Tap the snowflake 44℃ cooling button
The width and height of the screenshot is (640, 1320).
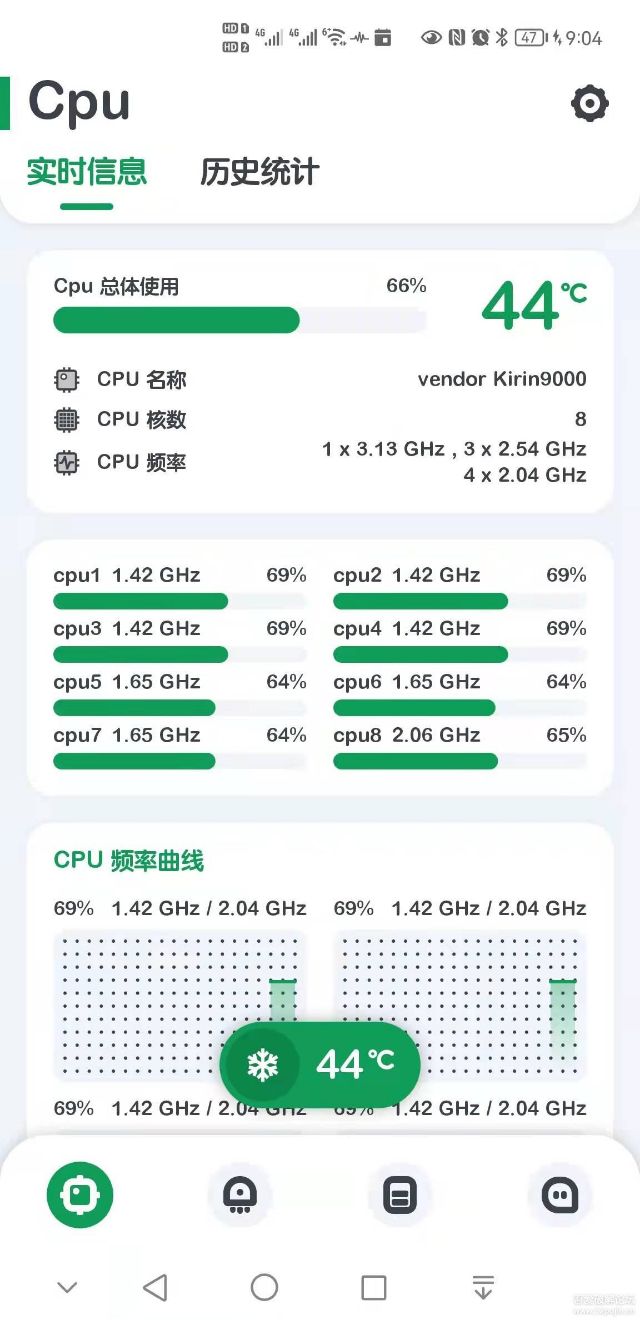tap(320, 1065)
